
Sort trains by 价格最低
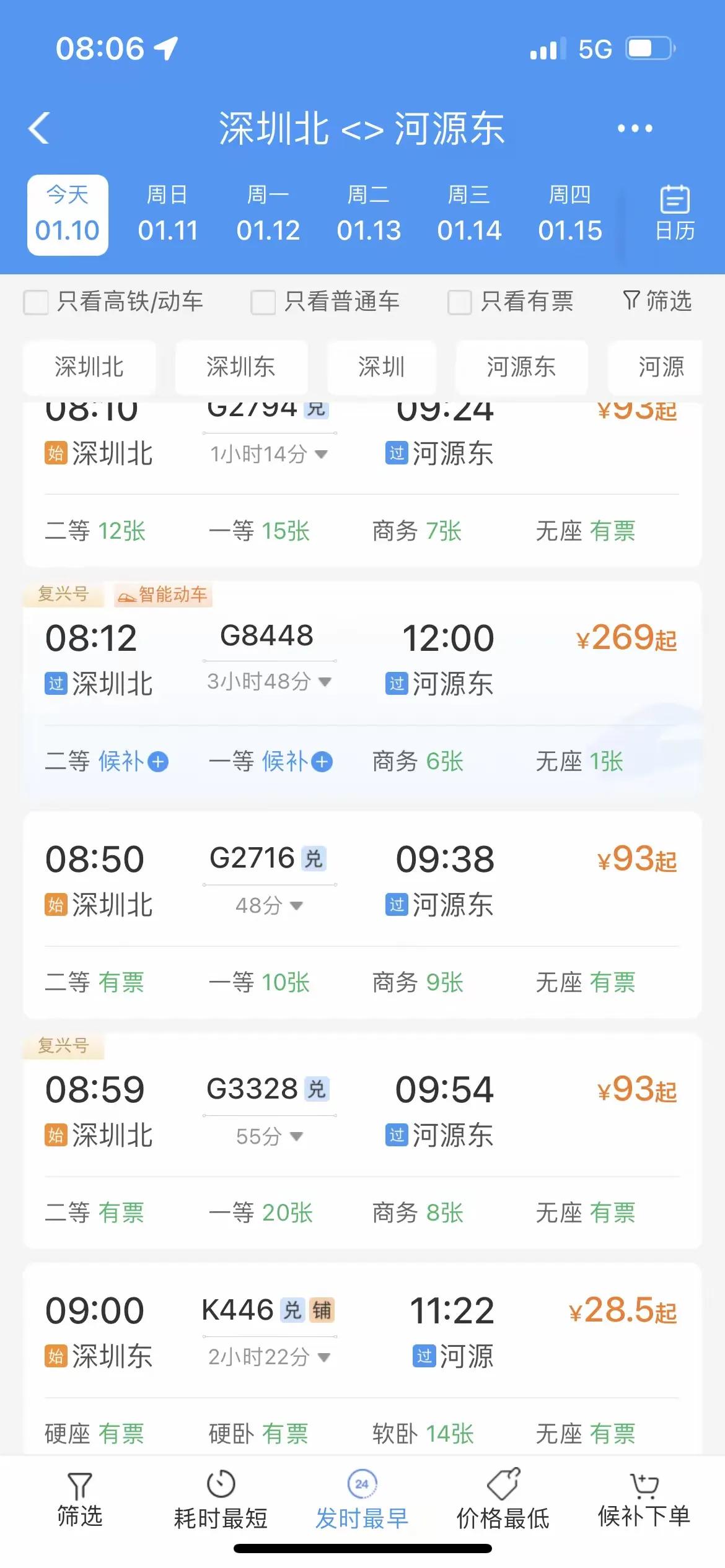tap(503, 1501)
